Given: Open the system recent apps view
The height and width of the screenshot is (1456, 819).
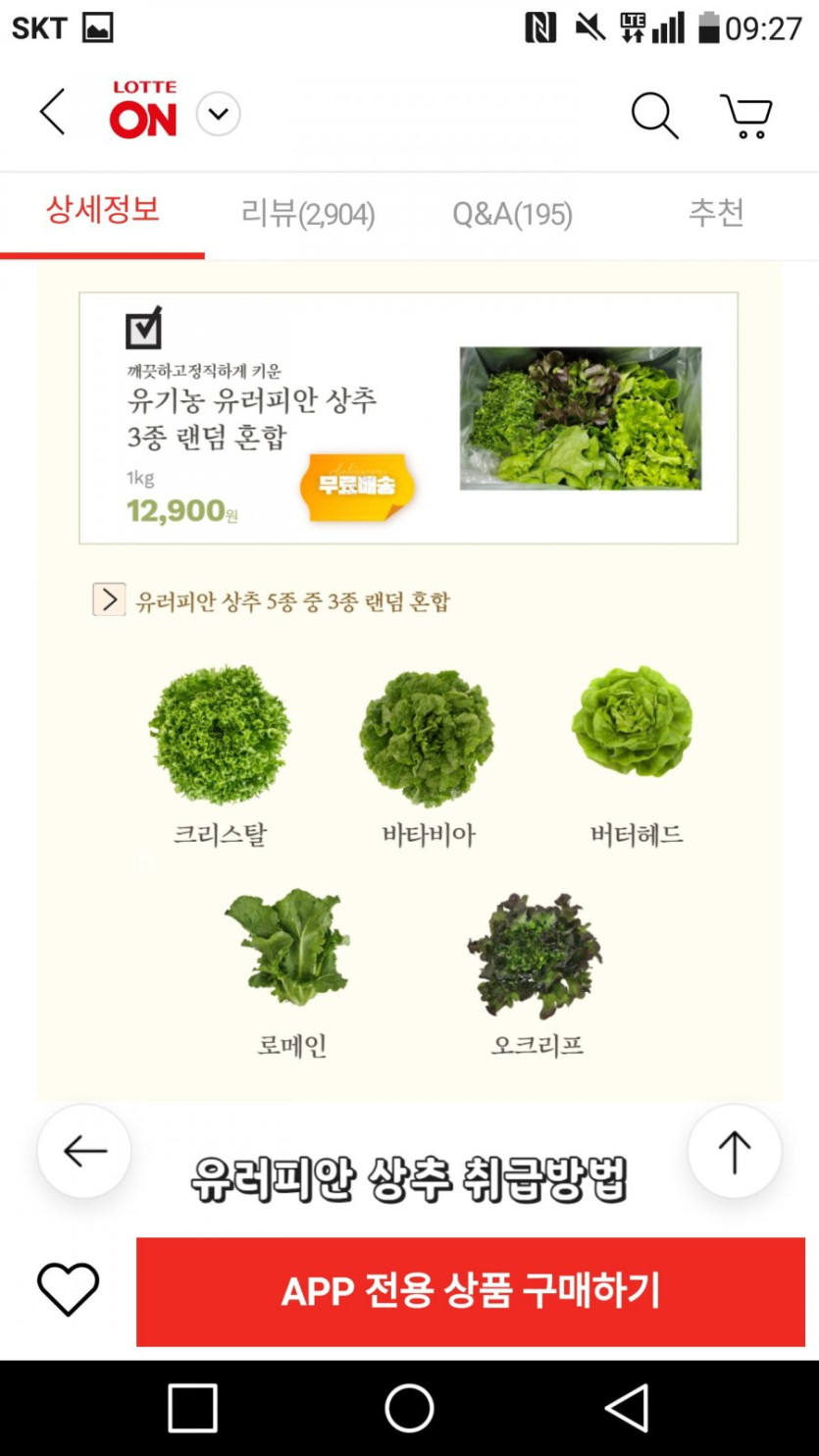Looking at the screenshot, I should coord(192,1408).
